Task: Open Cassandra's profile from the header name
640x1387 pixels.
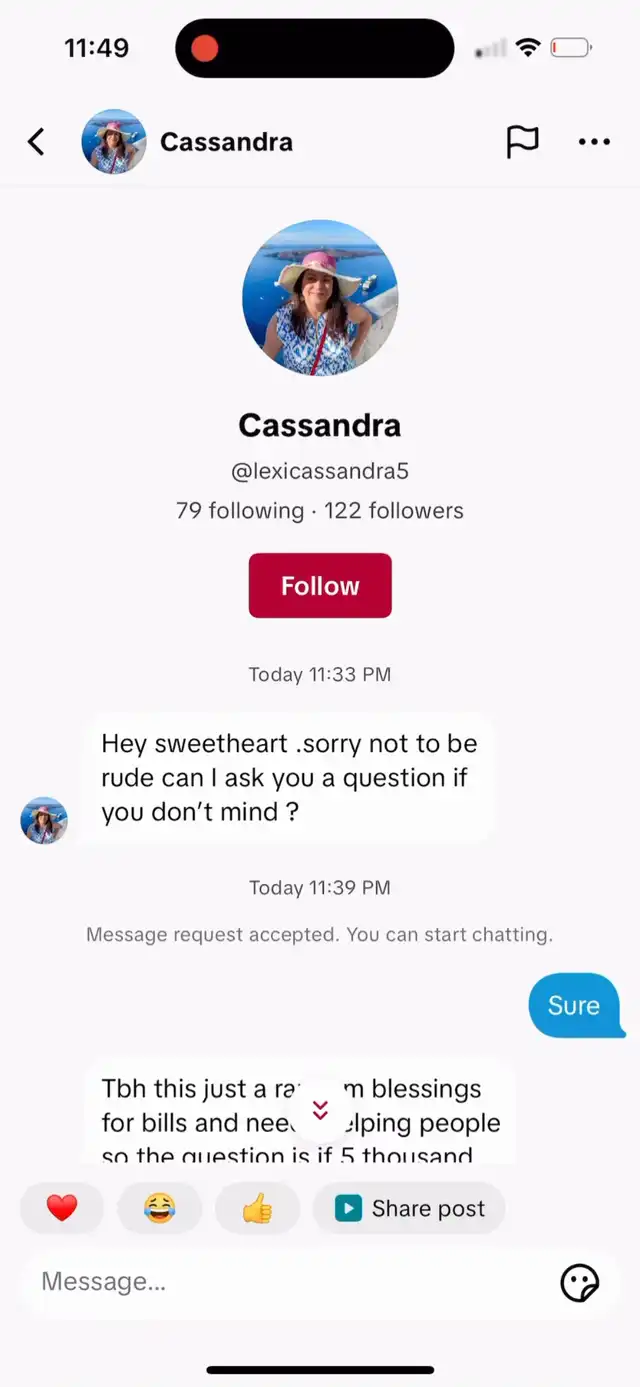Action: click(x=226, y=142)
